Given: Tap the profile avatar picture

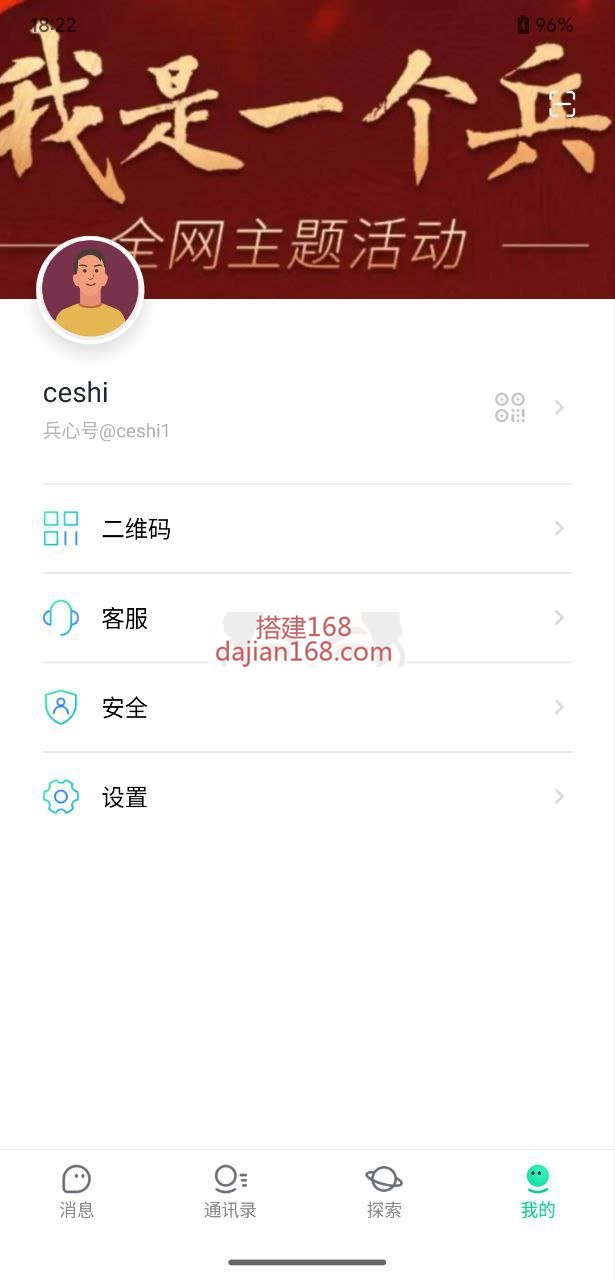Looking at the screenshot, I should (90, 290).
